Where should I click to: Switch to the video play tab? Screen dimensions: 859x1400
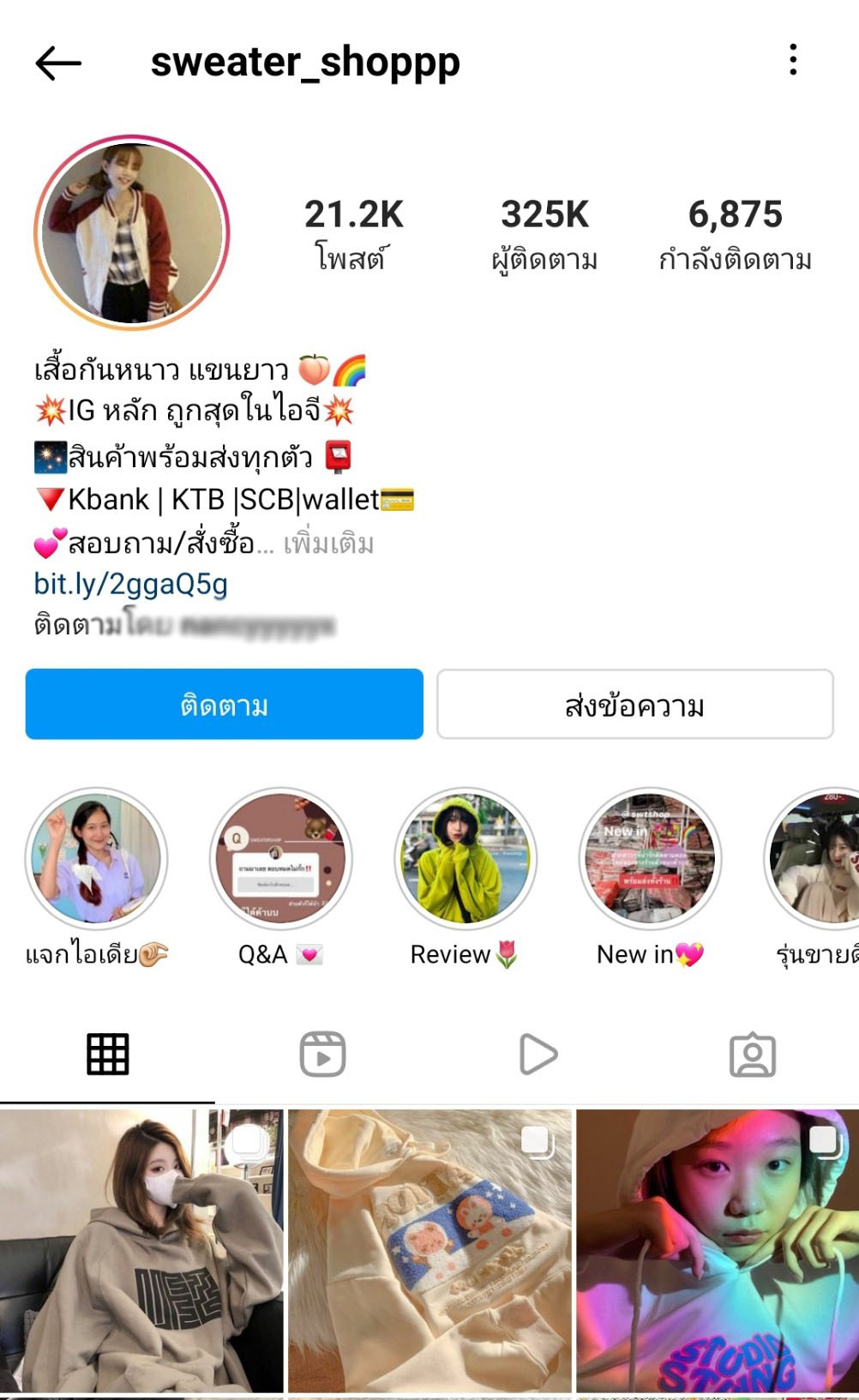538,1054
